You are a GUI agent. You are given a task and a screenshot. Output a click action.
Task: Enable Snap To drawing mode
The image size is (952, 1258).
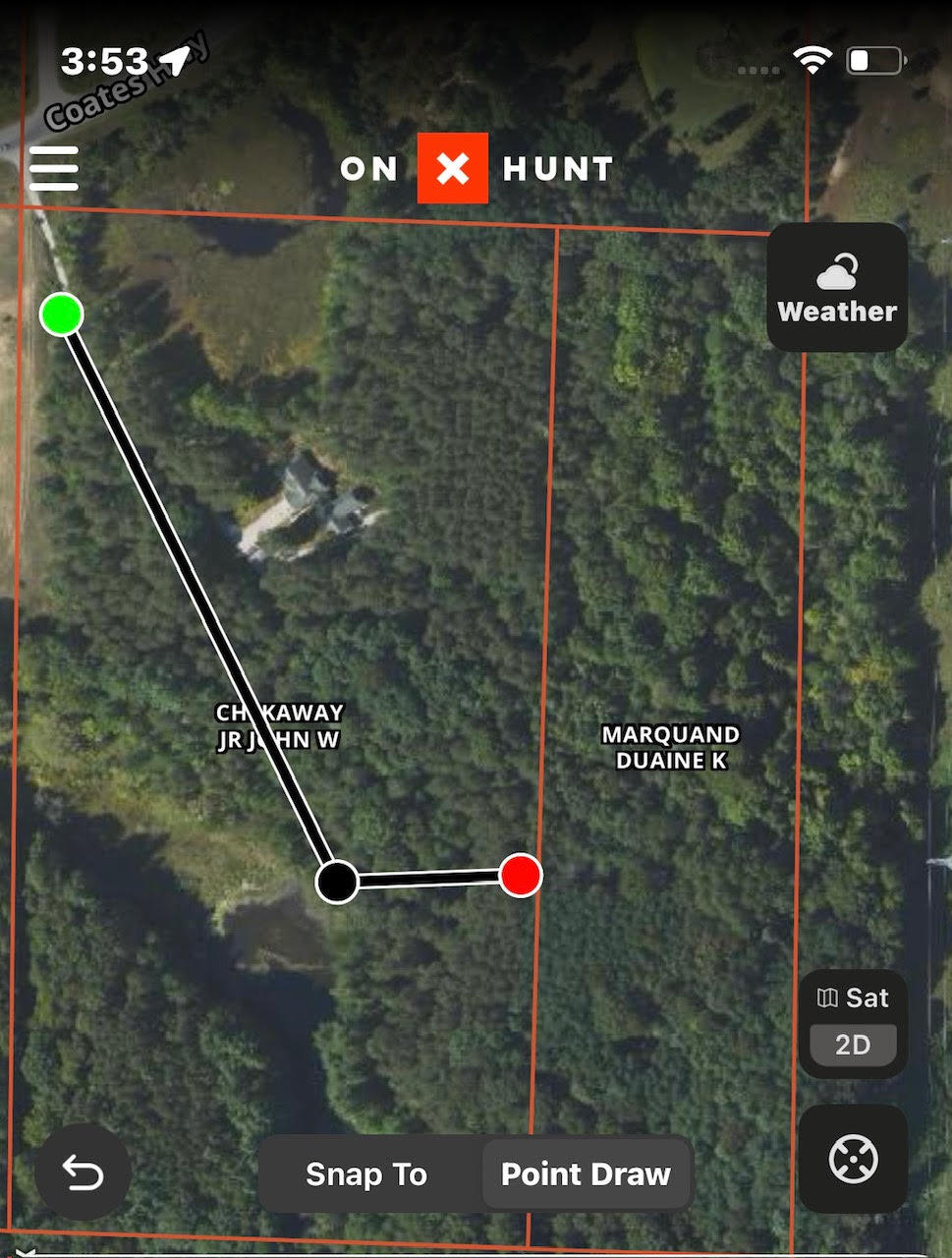pyautogui.click(x=367, y=1173)
